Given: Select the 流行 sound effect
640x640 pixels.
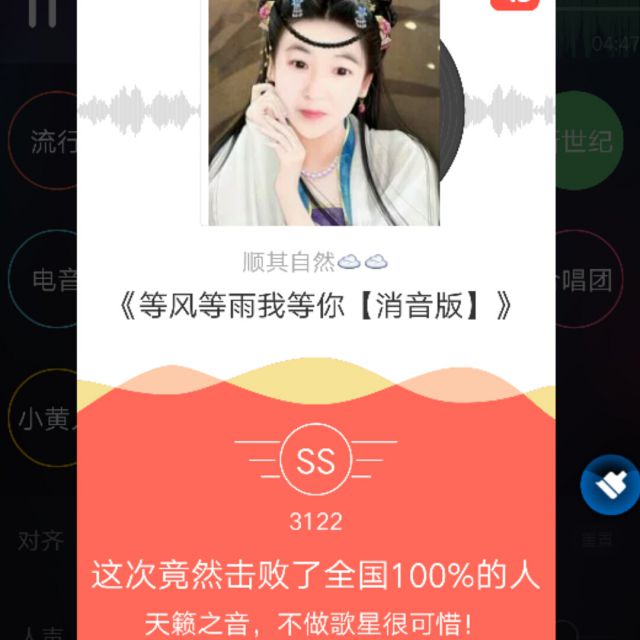Looking at the screenshot, I should 45,141.
